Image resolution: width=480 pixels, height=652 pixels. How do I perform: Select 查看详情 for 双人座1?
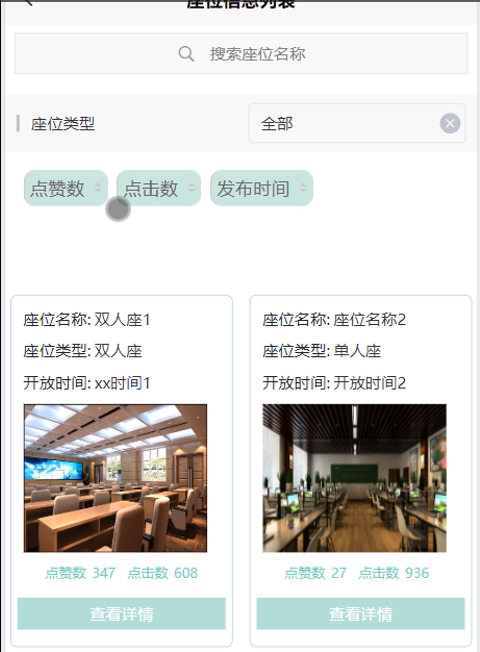[121, 614]
